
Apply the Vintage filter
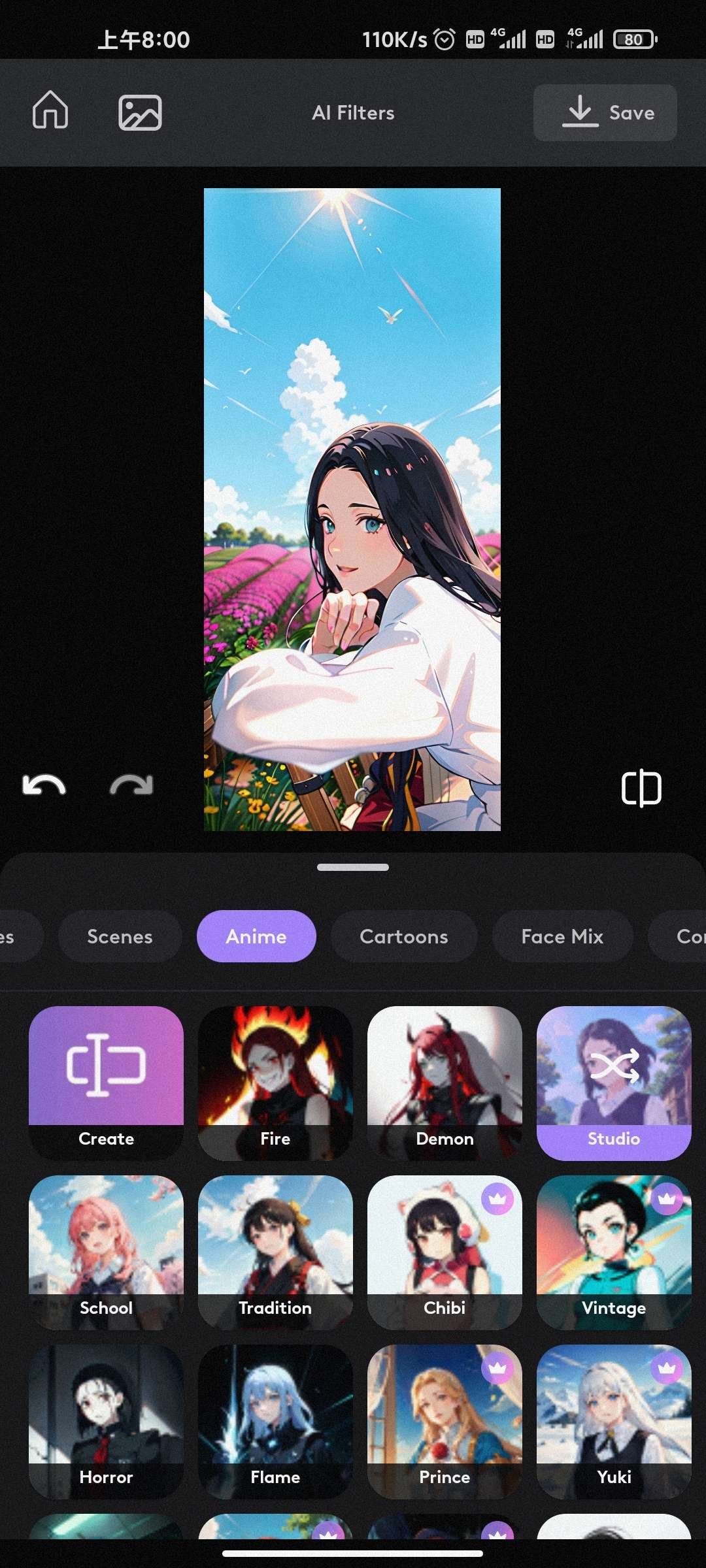click(x=614, y=1252)
